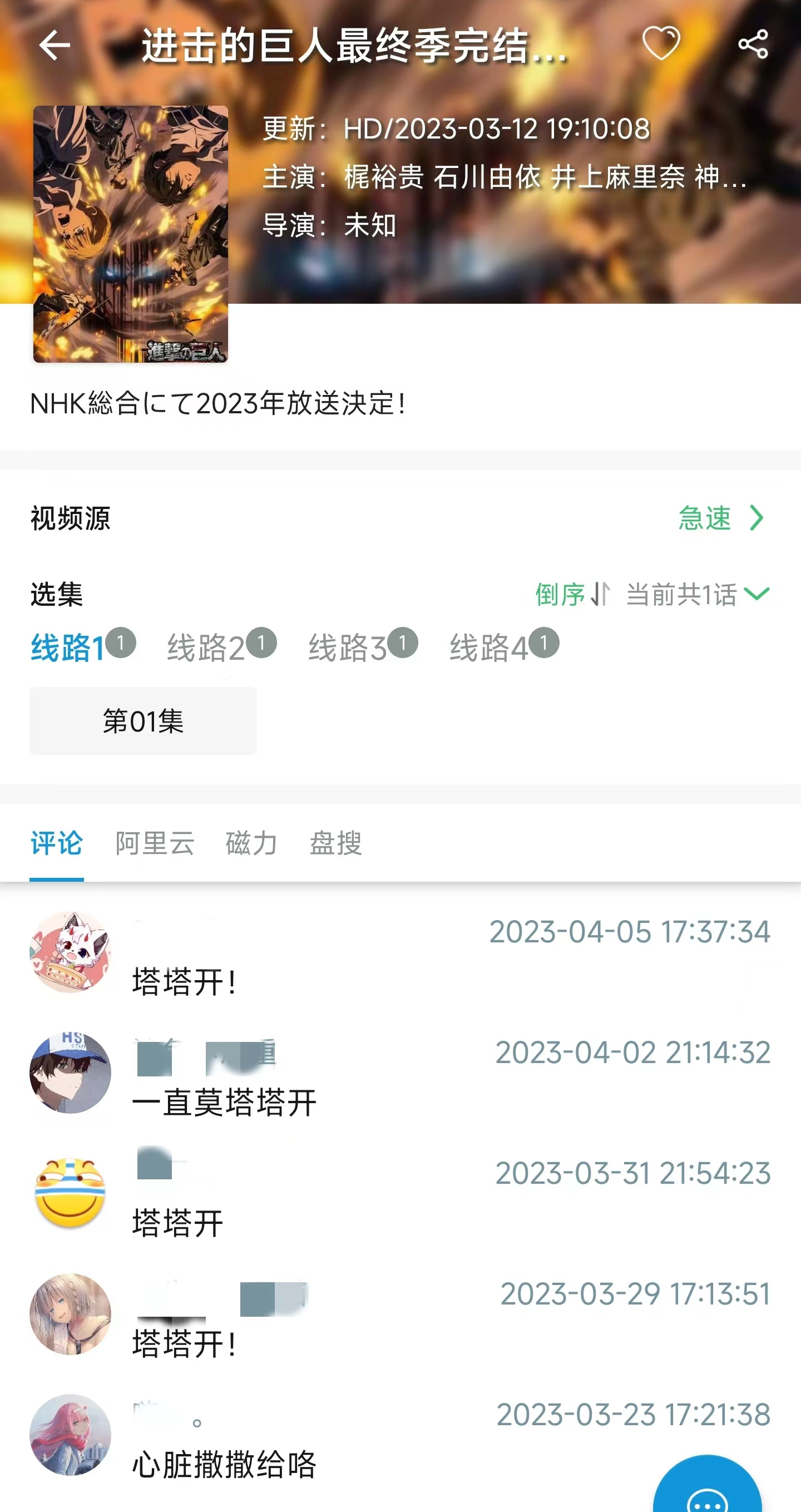Switch to the 磁力 tab
Viewport: 801px width, 1512px height.
252,843
